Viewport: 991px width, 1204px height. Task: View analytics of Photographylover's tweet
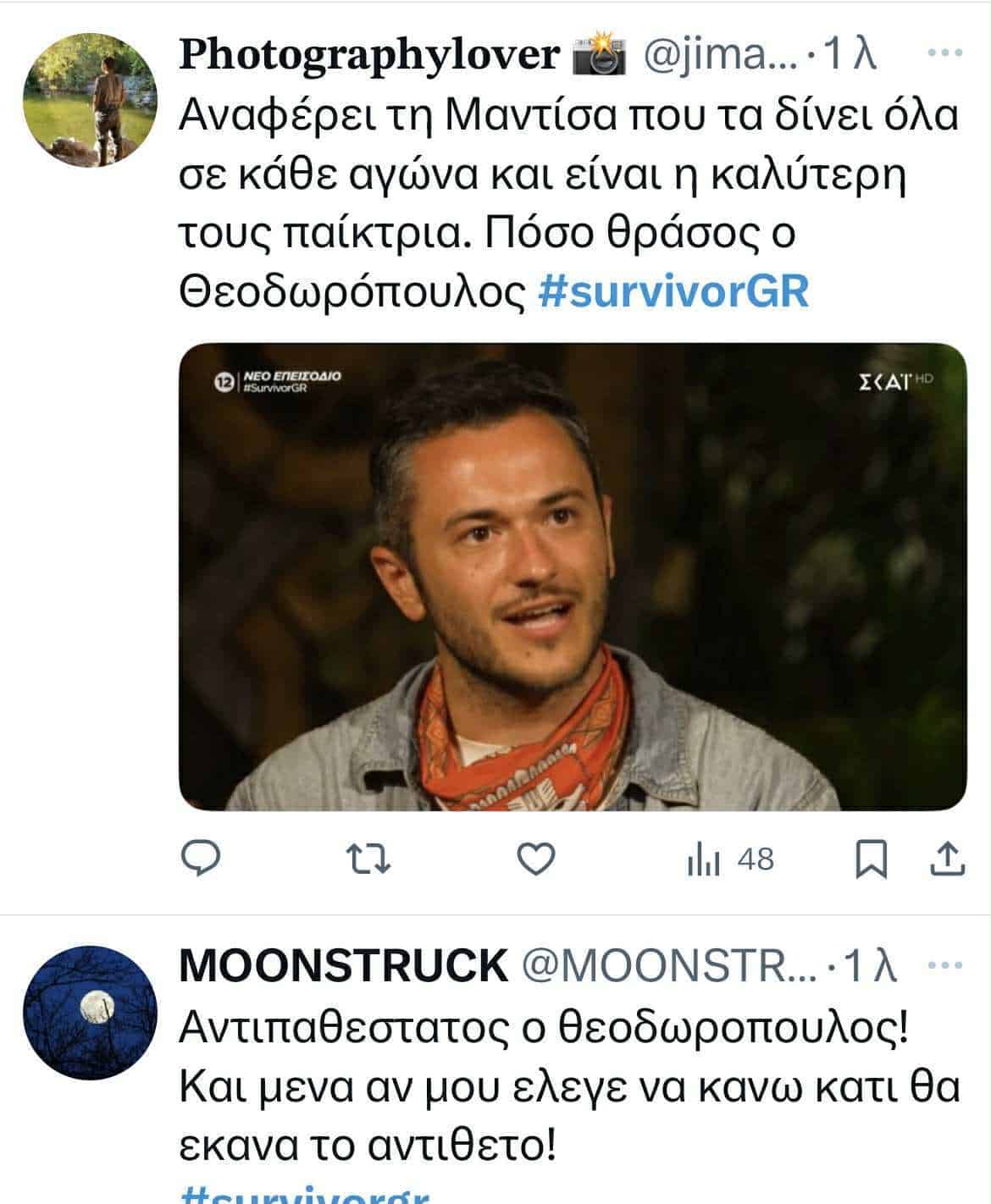point(729,860)
